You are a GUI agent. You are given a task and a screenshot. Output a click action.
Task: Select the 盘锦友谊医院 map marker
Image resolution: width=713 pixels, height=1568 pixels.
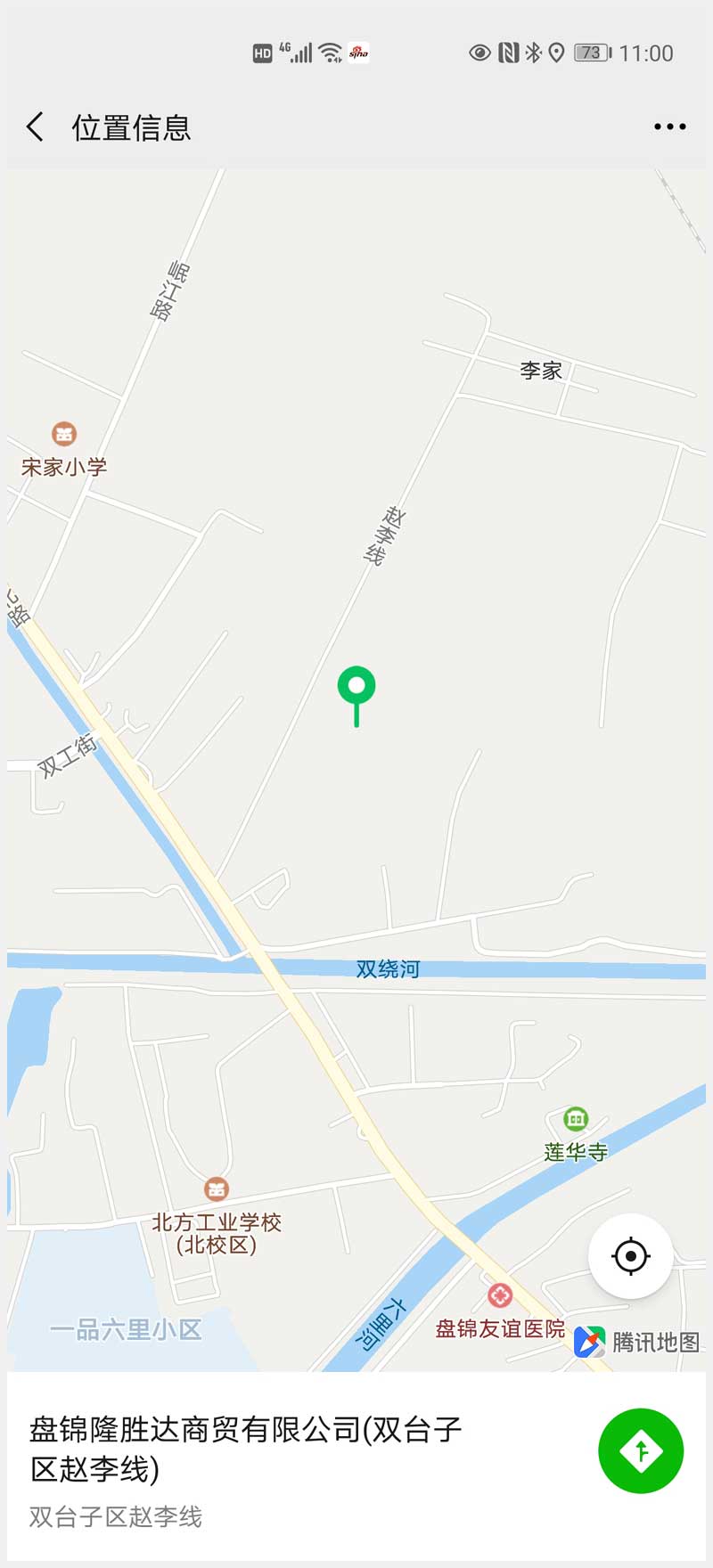[x=500, y=1295]
